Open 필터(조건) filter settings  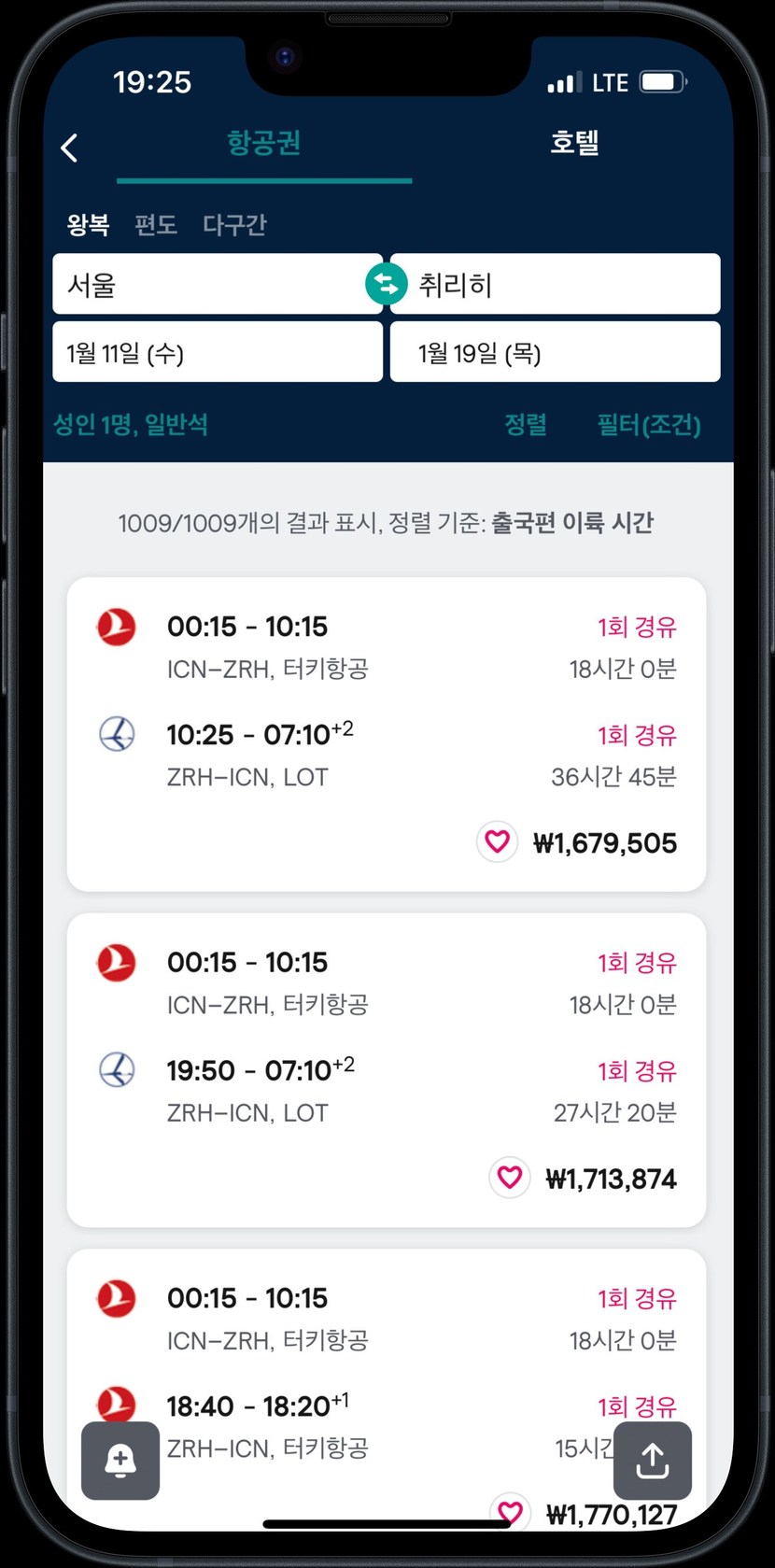point(649,425)
